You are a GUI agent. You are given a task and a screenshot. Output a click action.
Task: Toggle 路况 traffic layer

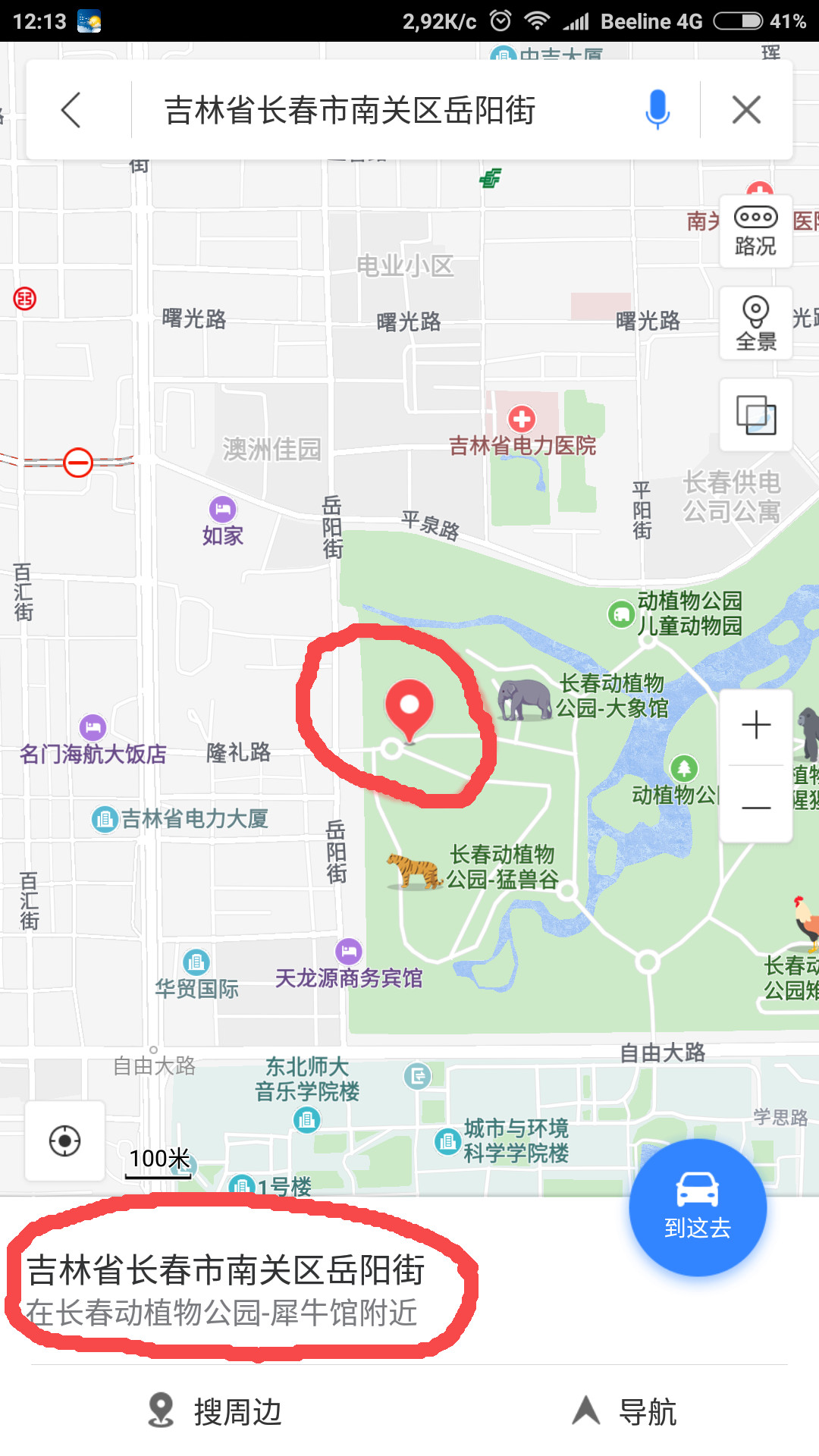point(755,231)
